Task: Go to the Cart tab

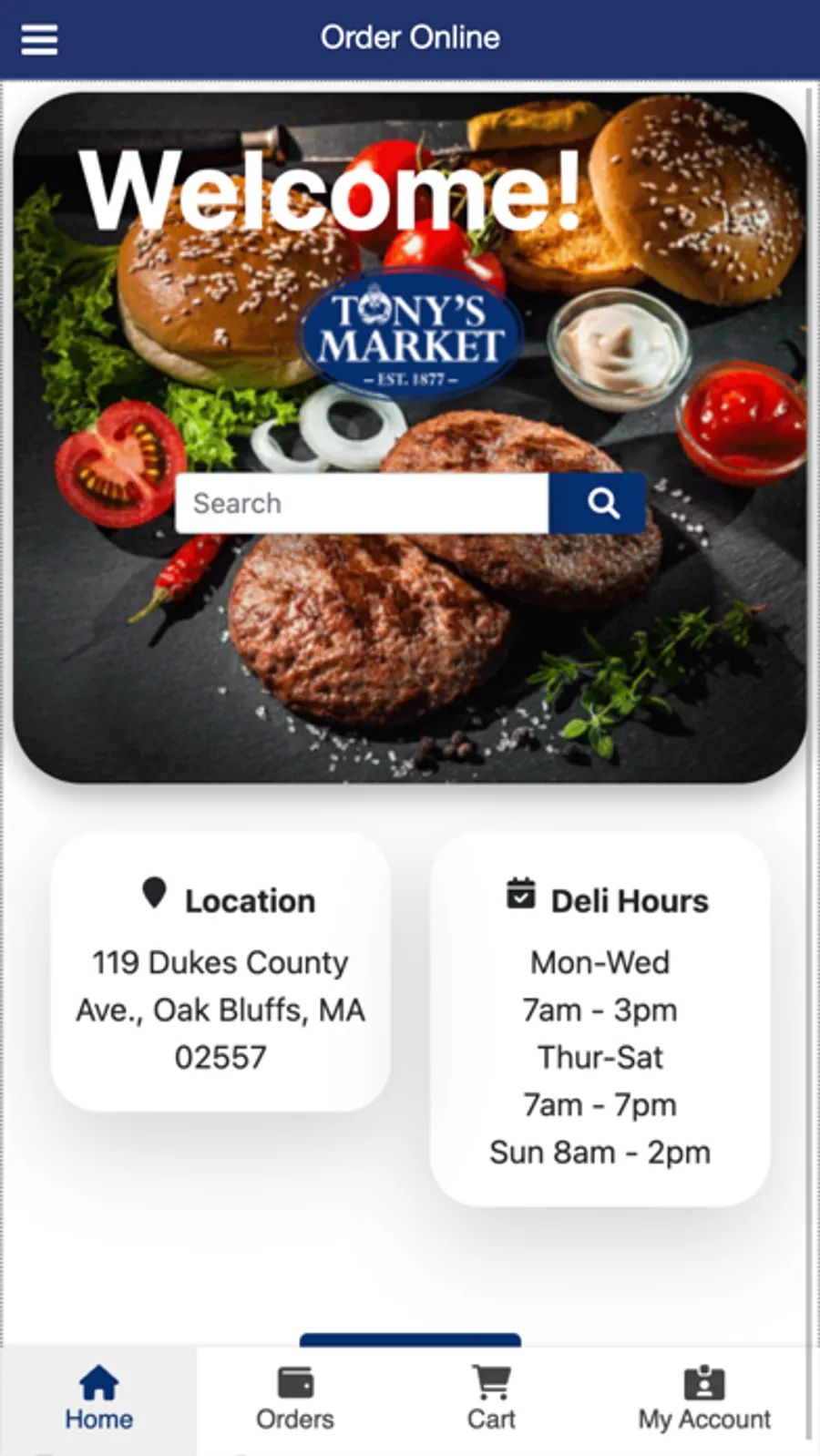Action: point(491,1399)
